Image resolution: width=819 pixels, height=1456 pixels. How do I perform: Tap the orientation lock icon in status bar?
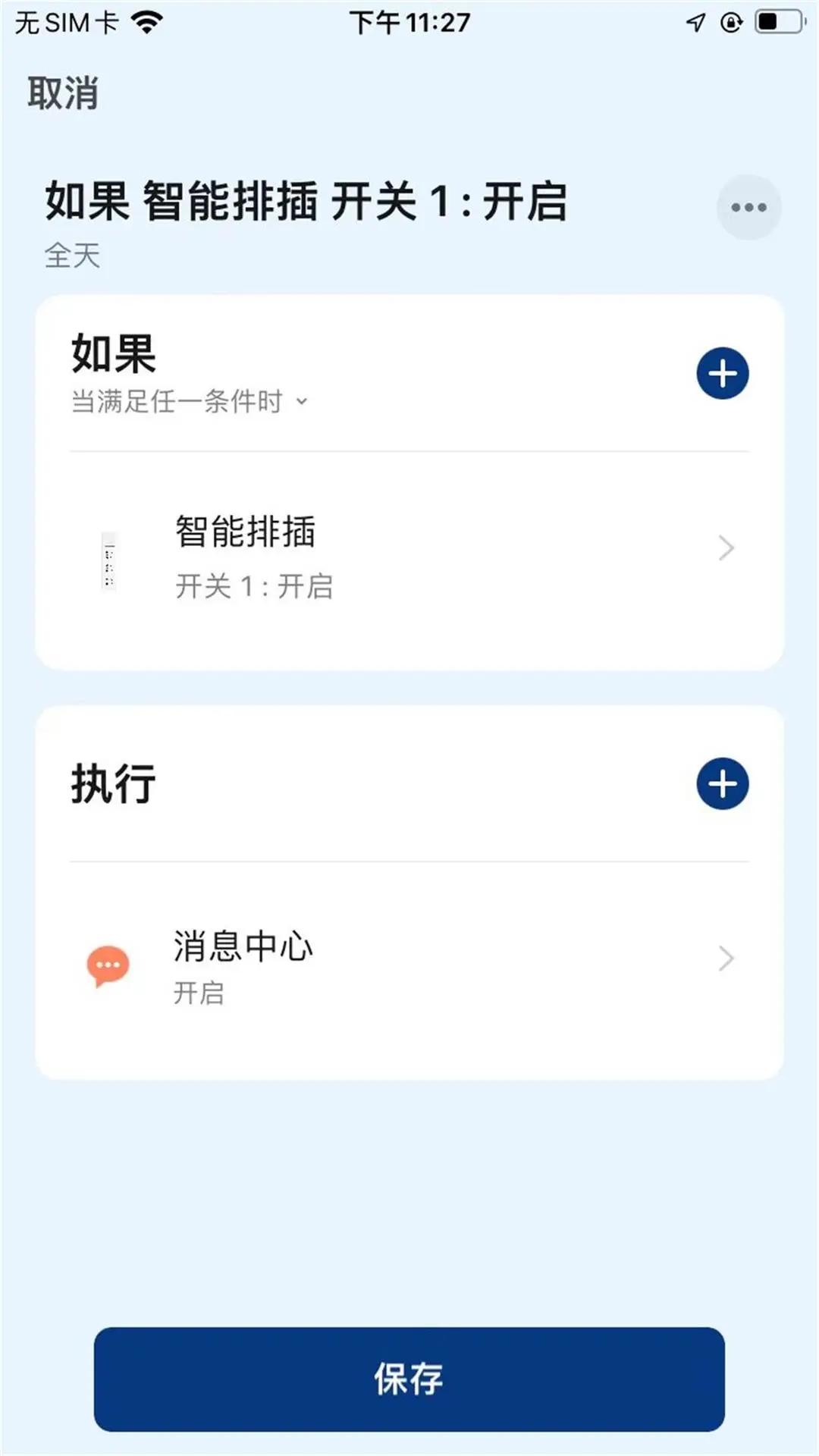pos(730,21)
